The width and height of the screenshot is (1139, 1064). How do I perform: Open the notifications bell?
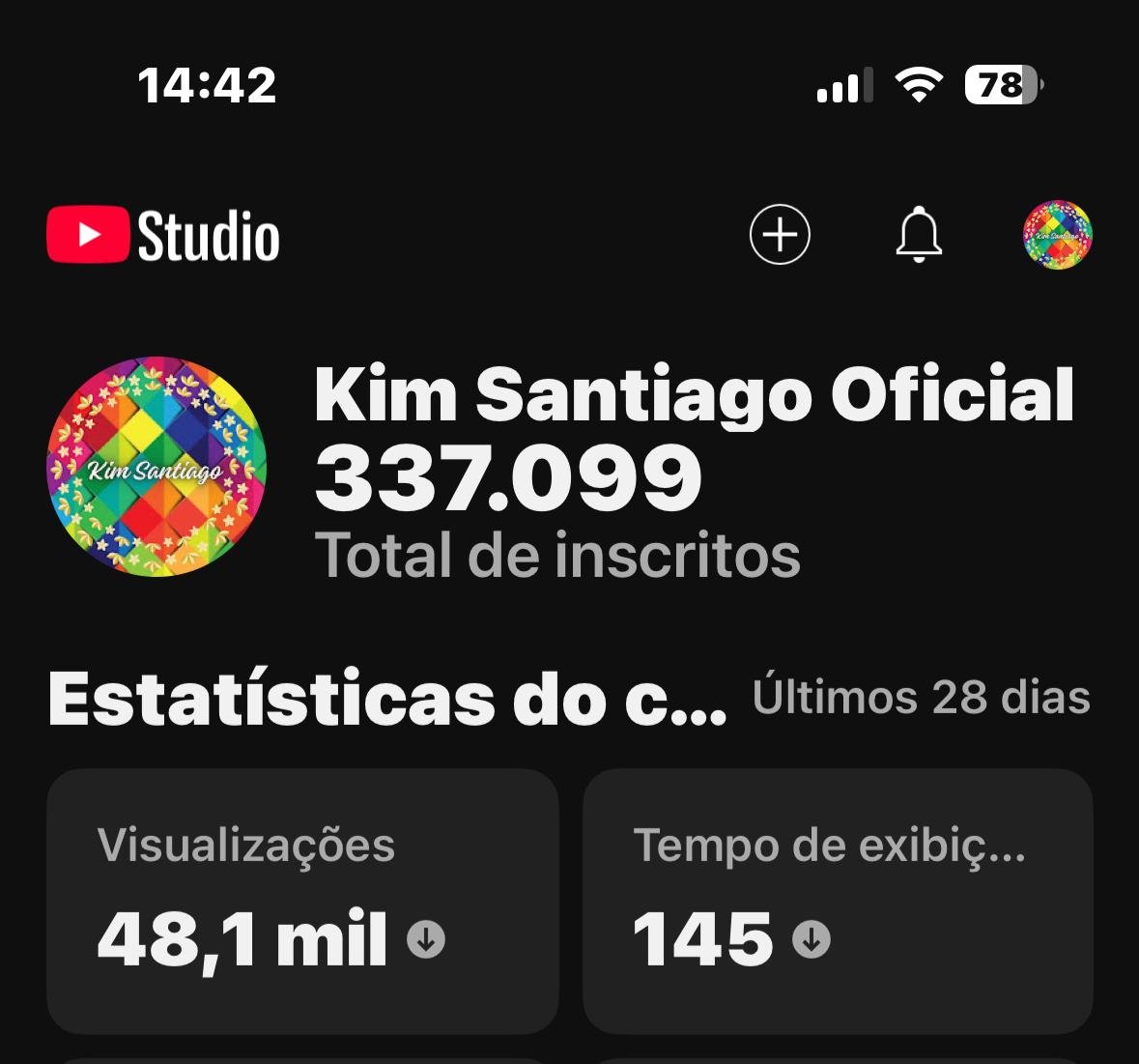tap(919, 235)
